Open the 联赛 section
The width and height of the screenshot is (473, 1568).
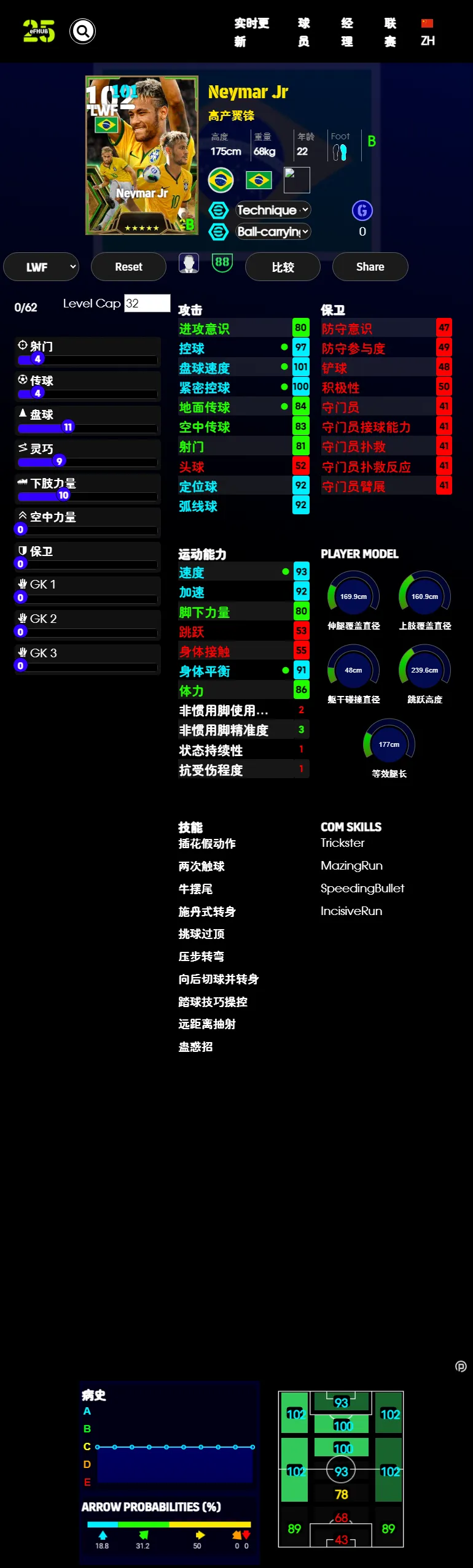click(390, 32)
